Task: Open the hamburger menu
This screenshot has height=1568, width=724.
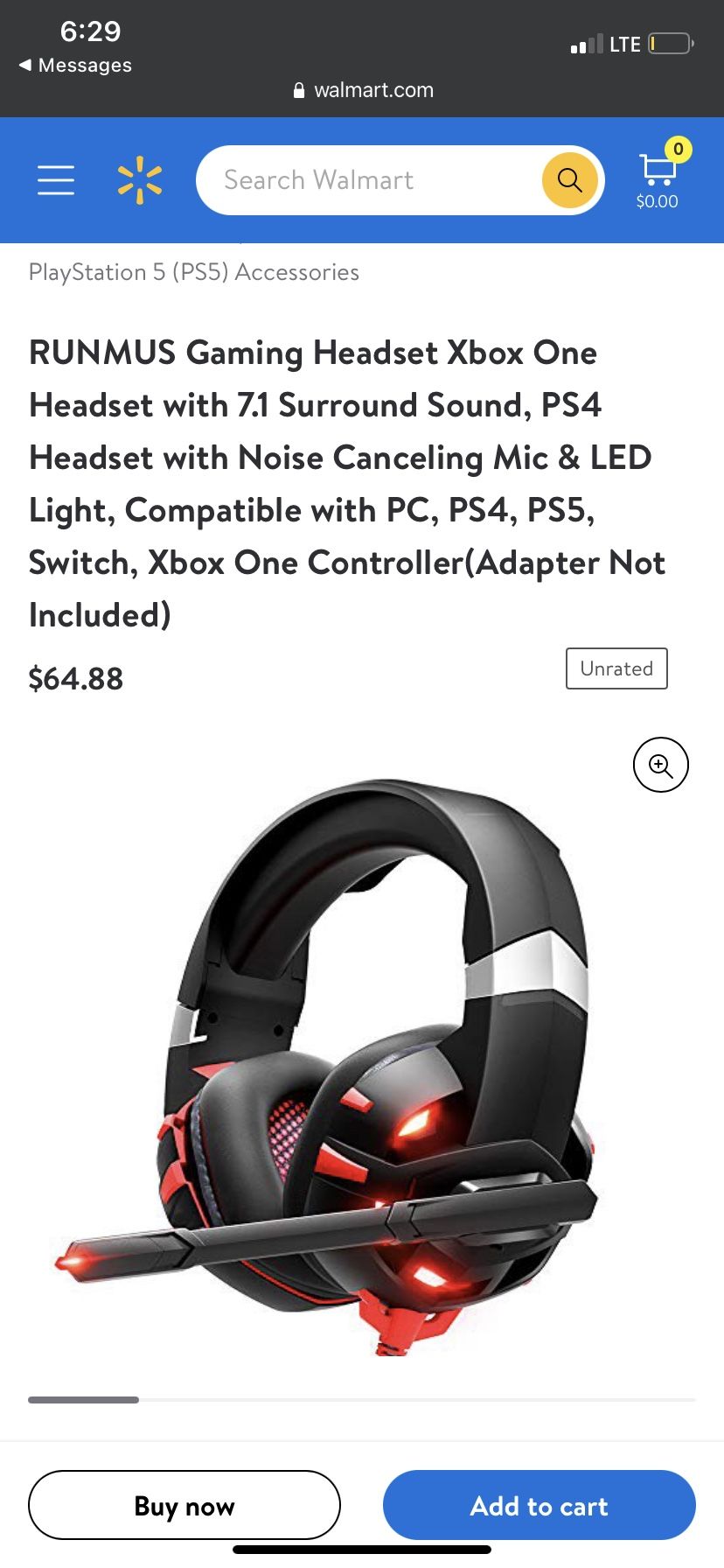Action: click(56, 180)
